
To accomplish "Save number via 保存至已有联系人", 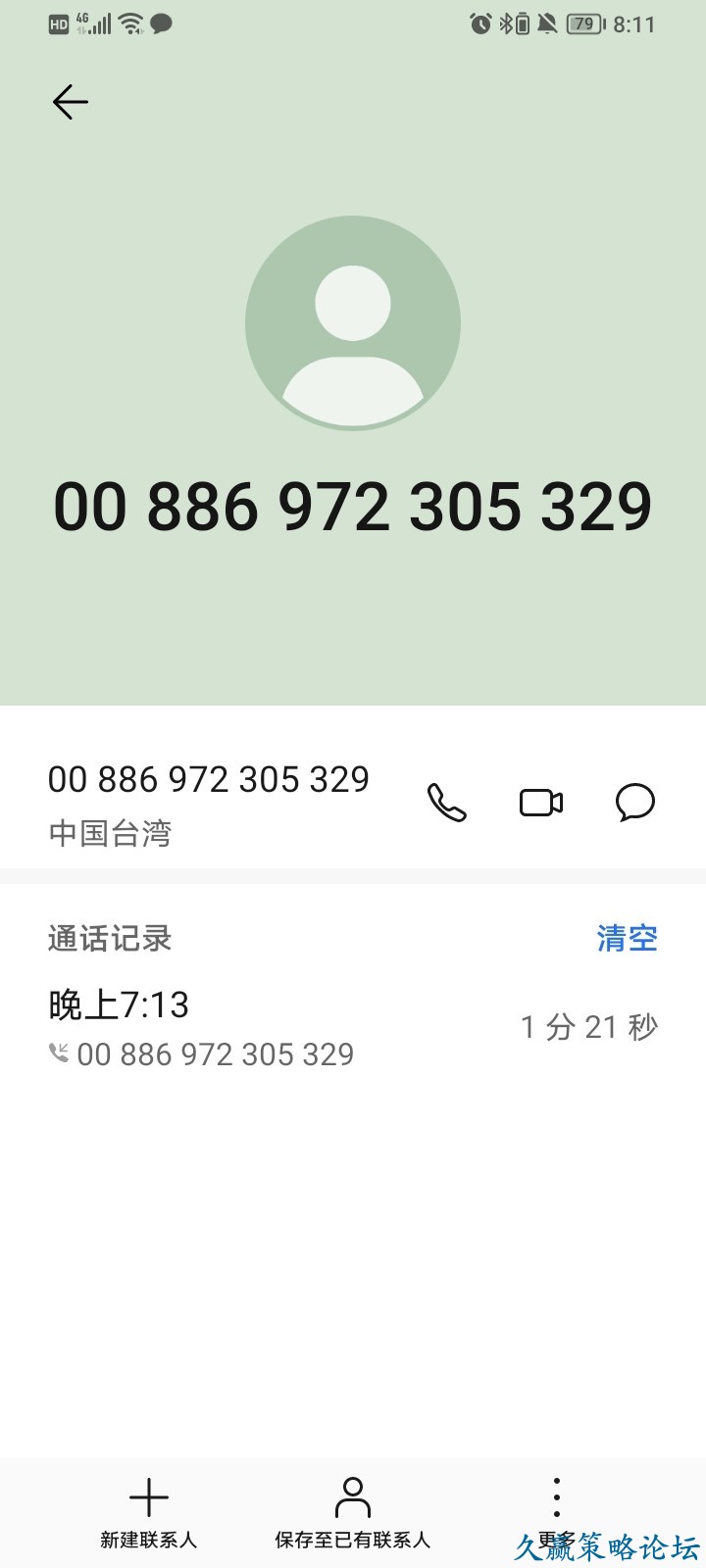I will pos(353,1512).
